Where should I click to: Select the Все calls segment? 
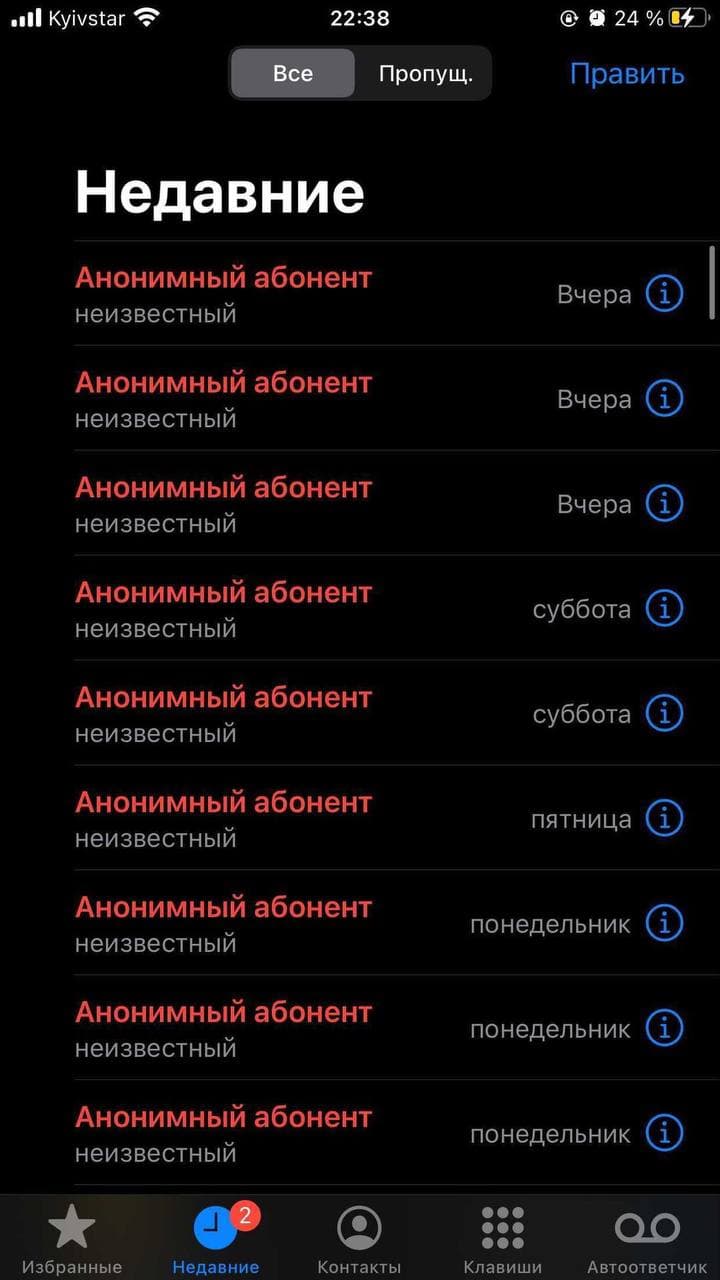pos(293,74)
